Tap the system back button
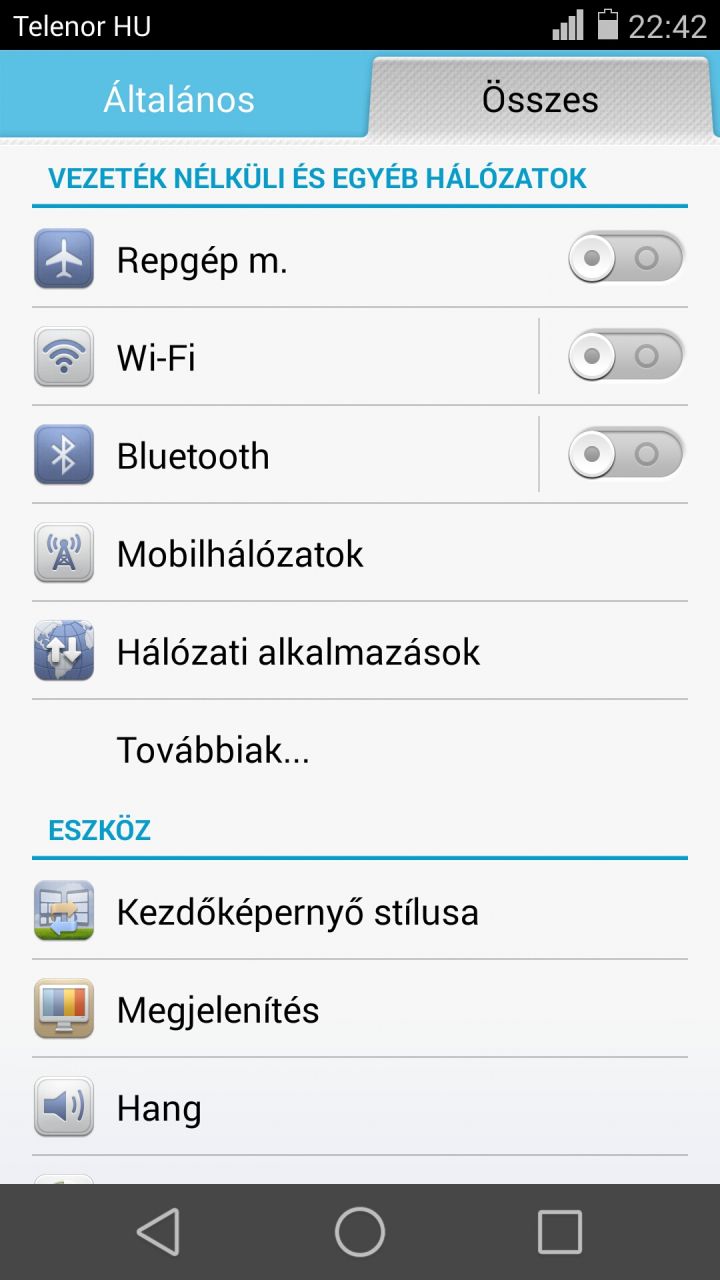This screenshot has height=1280, width=720. click(x=159, y=1231)
